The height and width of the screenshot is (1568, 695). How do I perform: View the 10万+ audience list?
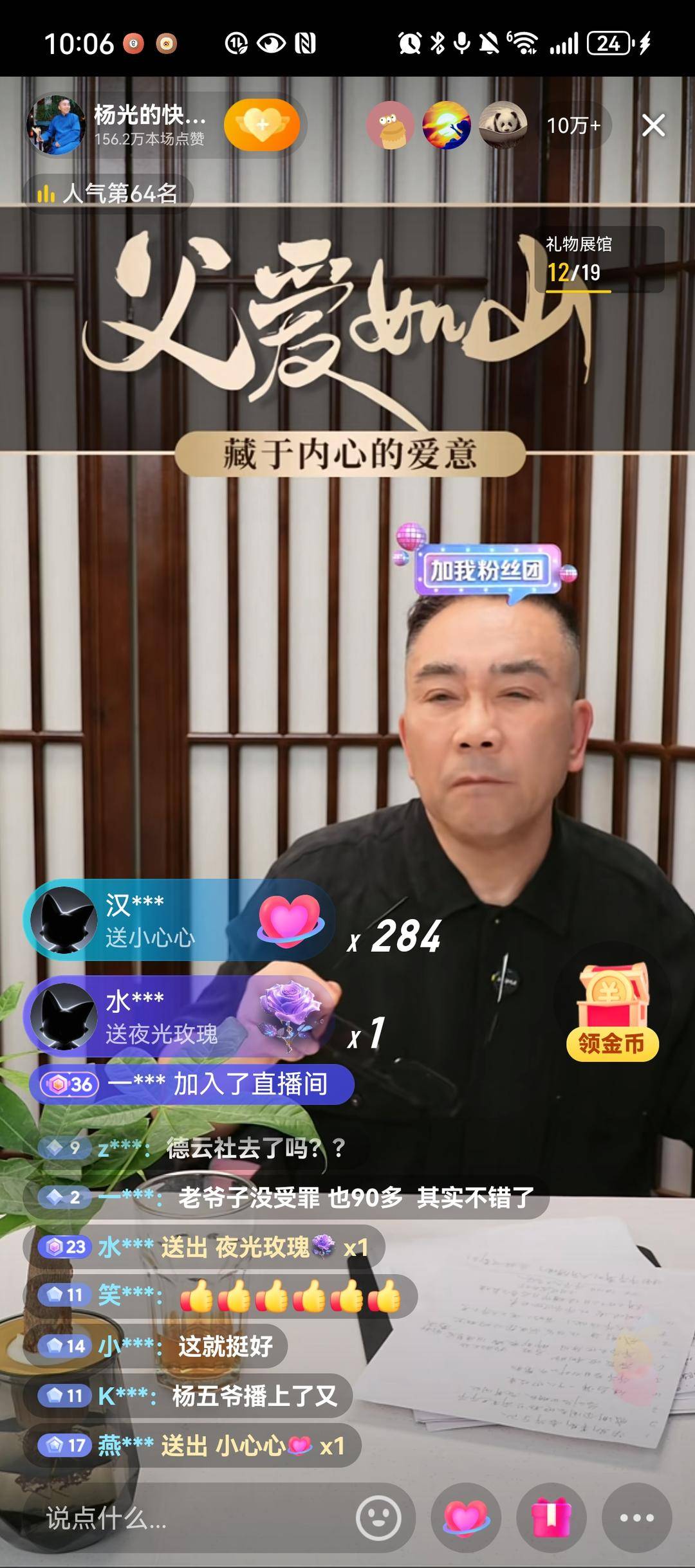tap(573, 125)
